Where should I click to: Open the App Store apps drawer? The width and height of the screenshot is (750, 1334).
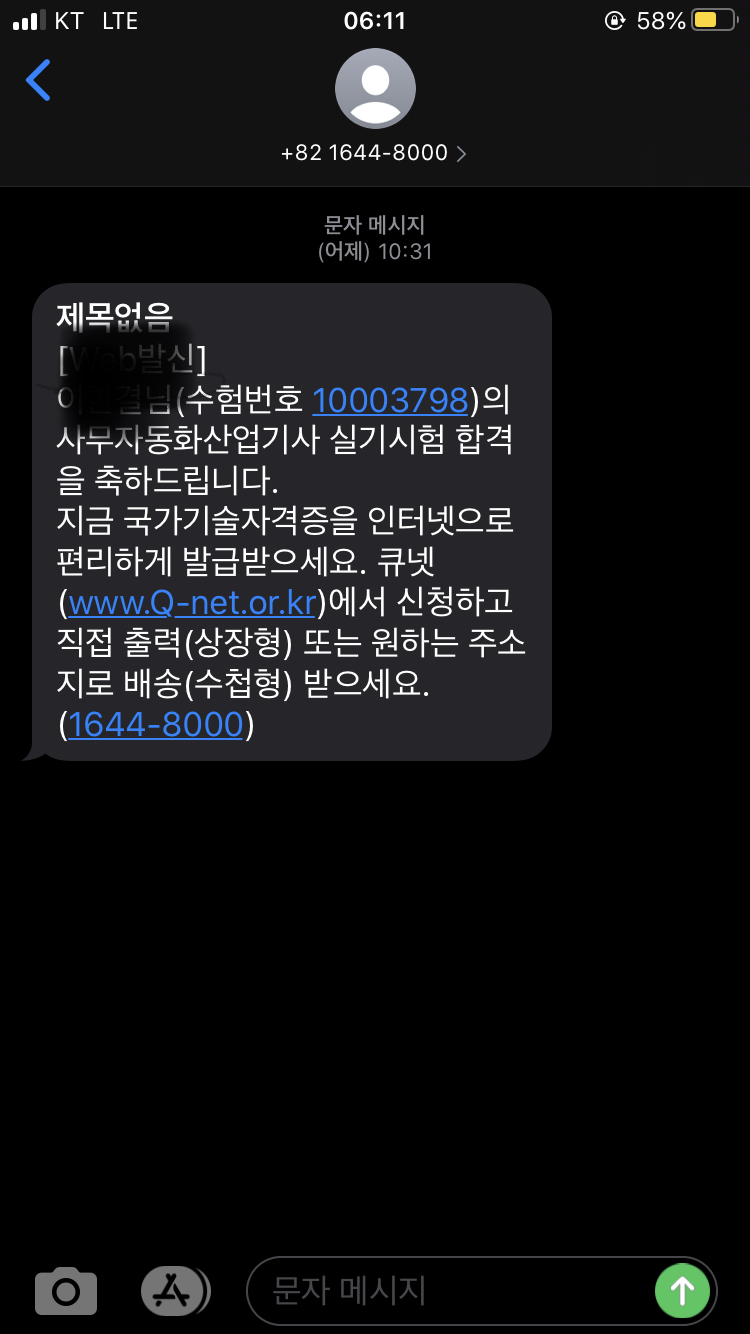pyautogui.click(x=173, y=1291)
